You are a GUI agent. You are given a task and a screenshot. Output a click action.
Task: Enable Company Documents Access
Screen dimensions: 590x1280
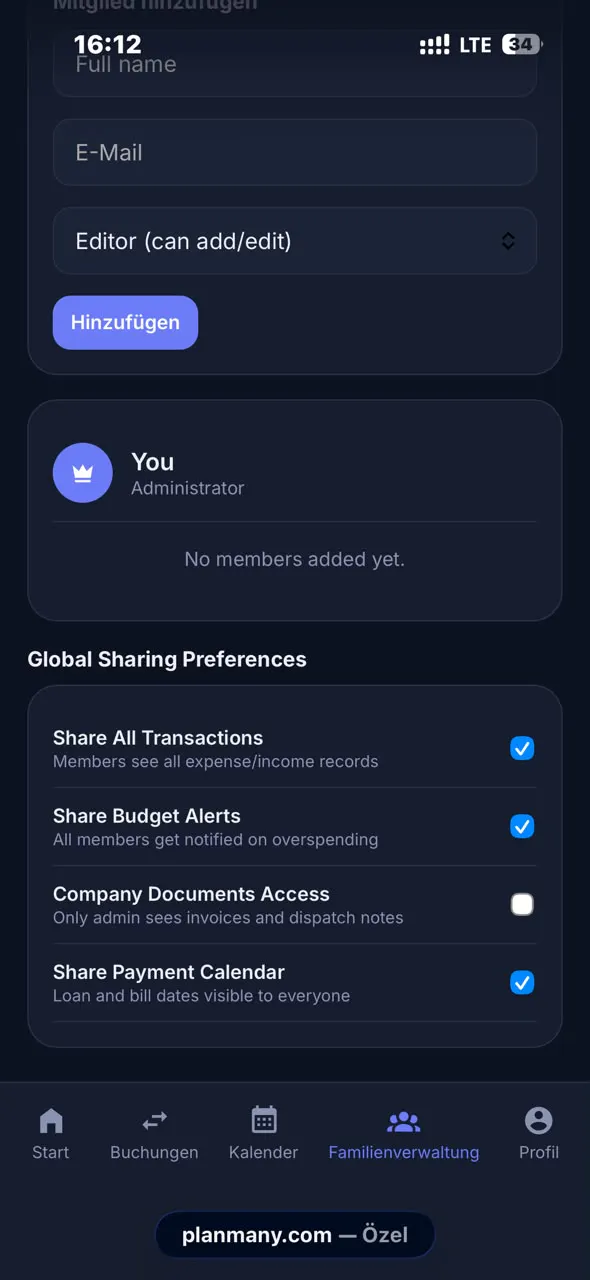coord(522,904)
